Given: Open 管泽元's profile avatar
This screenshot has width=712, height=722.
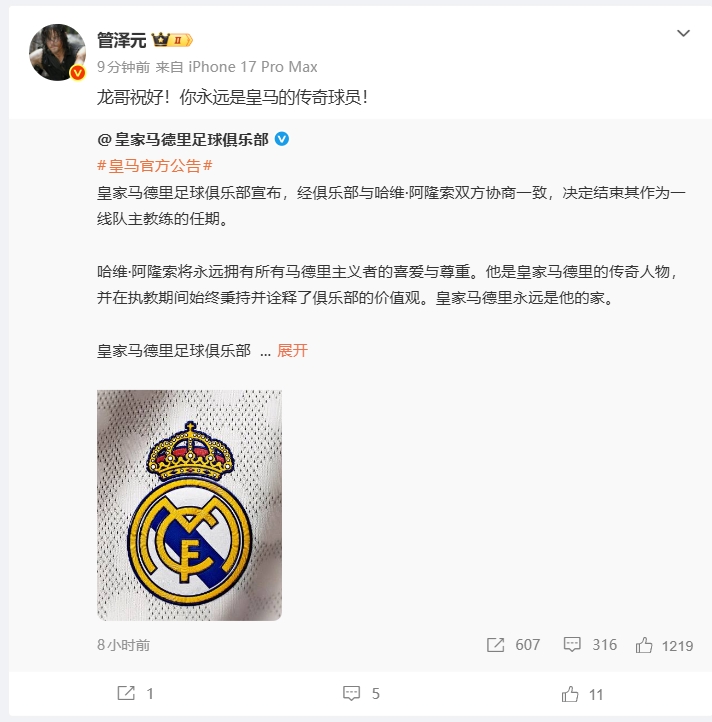Looking at the screenshot, I should [x=56, y=52].
